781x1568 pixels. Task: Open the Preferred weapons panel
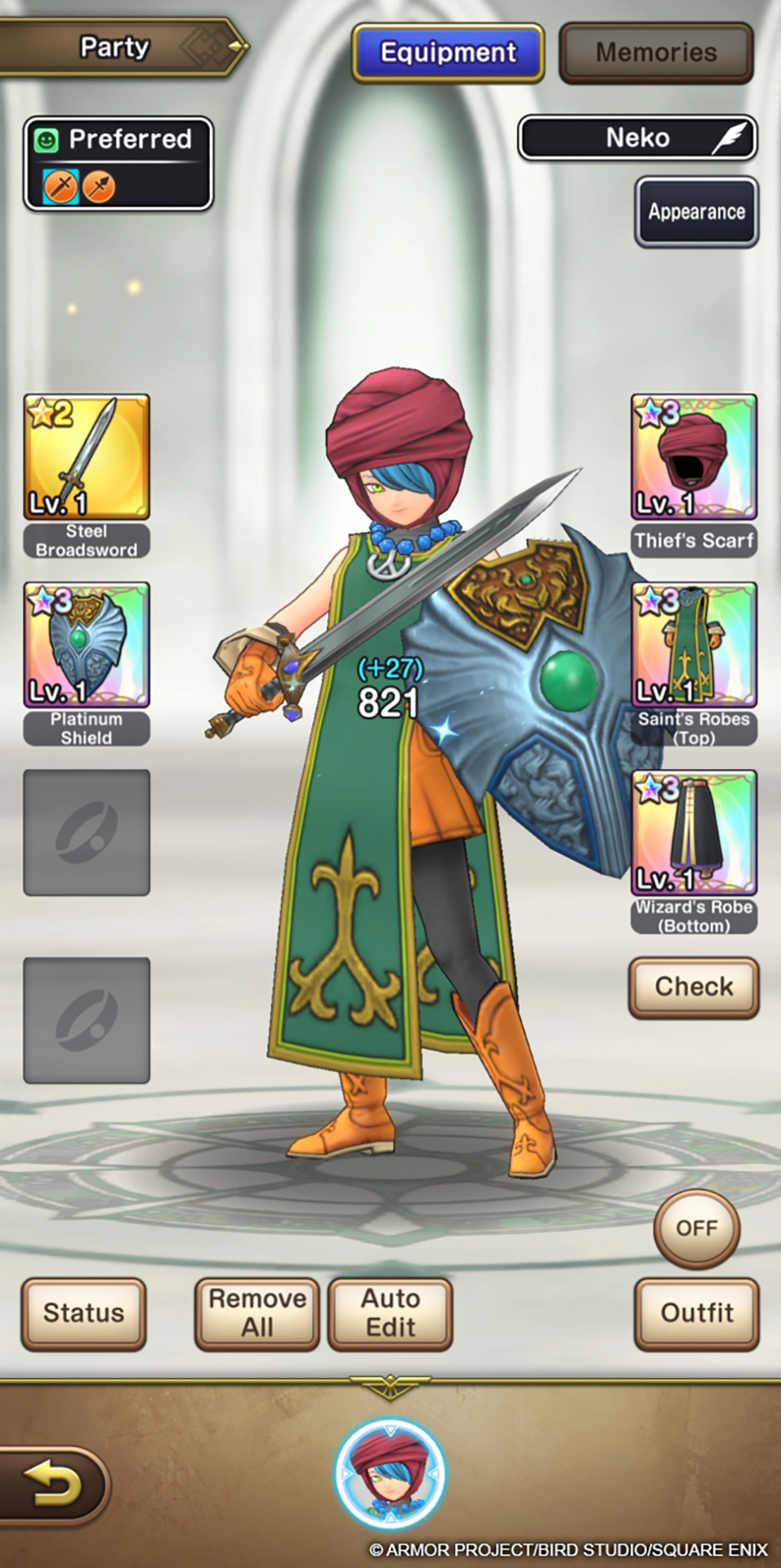[x=118, y=163]
